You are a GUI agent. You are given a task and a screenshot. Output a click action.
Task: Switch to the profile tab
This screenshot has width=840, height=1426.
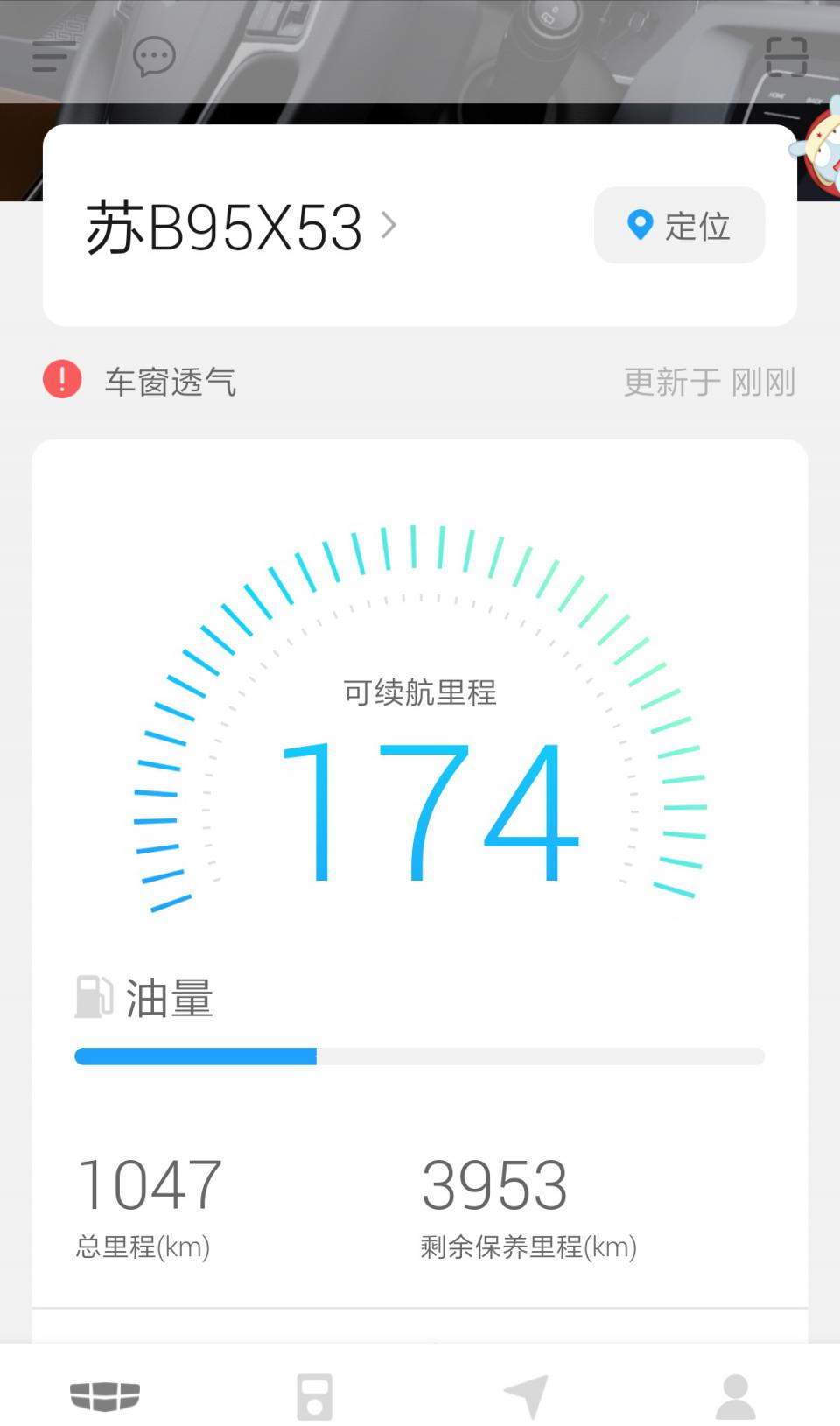735,1395
